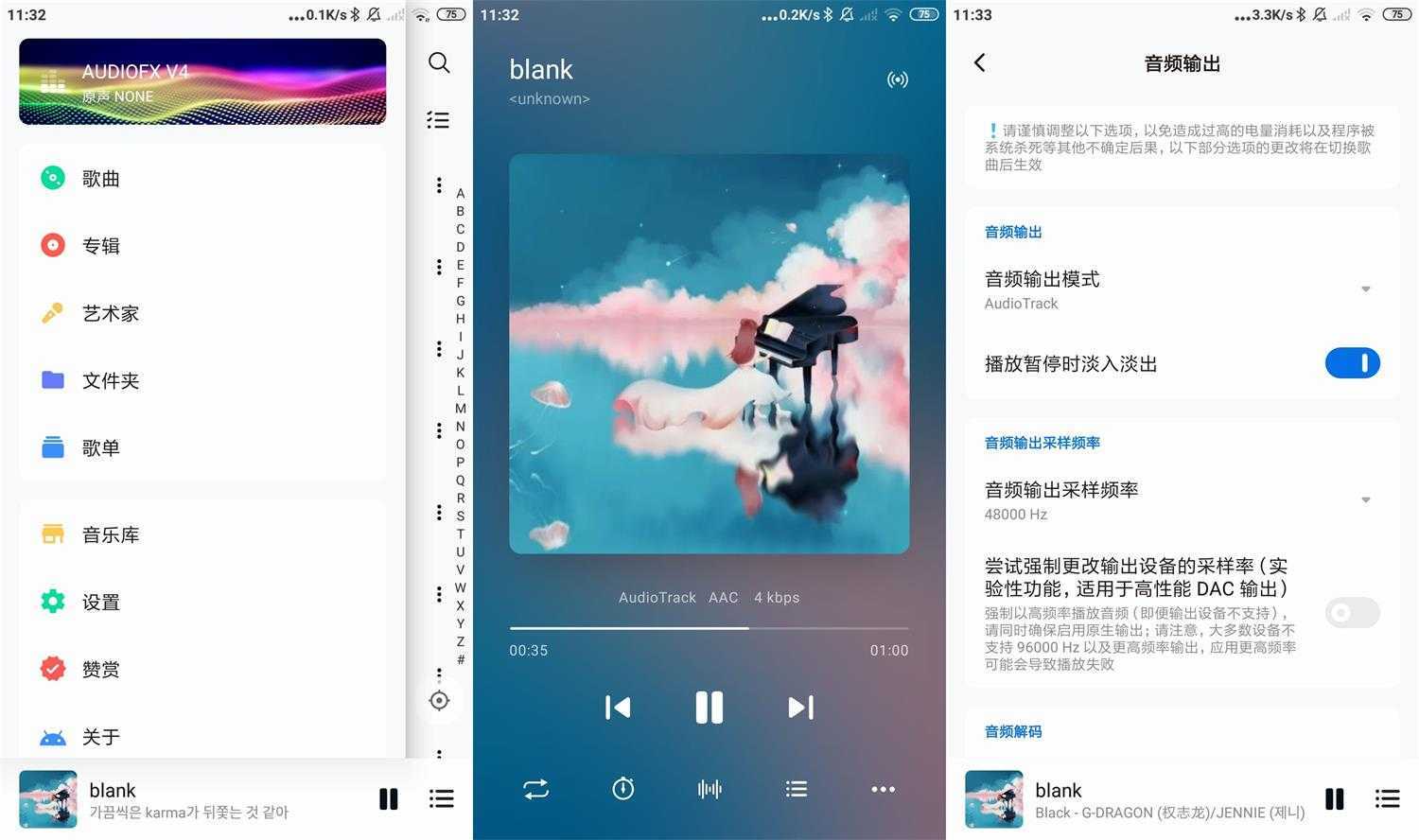Go to 艺术家 artists
Image resolution: width=1419 pixels, height=840 pixels.
[110, 313]
